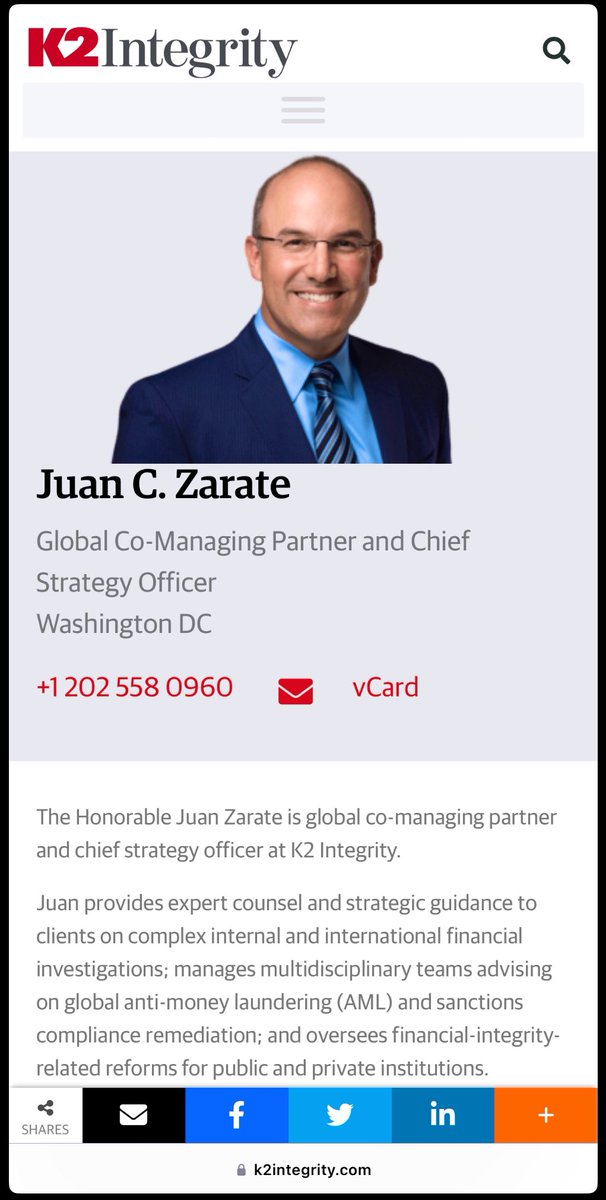This screenshot has width=606, height=1200.
Task: Go to K2 Integrity homepage logo
Action: 163,51
